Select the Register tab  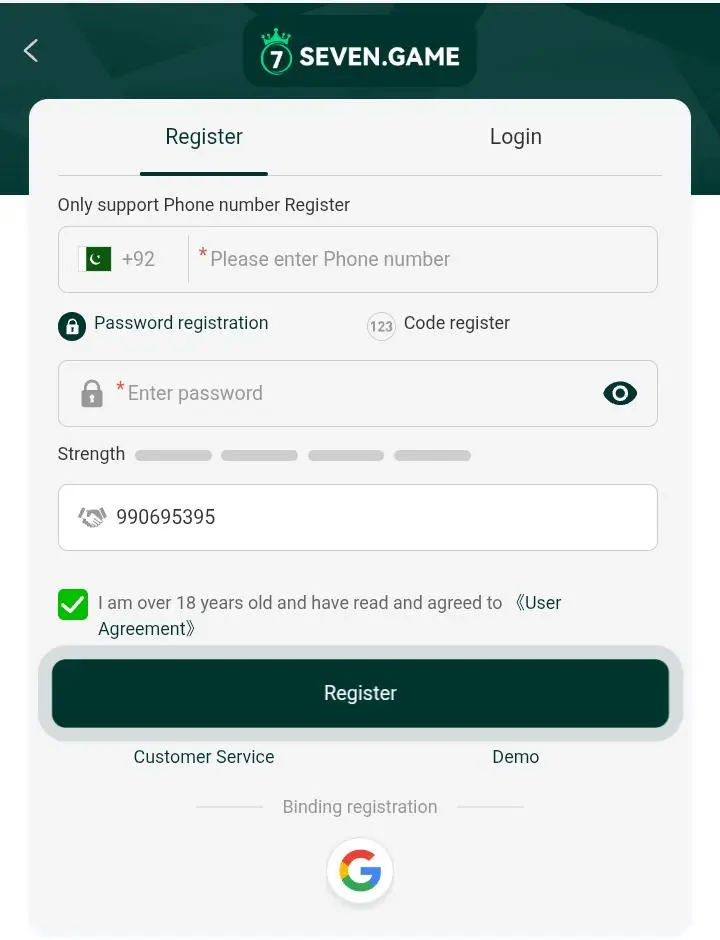[x=204, y=137]
